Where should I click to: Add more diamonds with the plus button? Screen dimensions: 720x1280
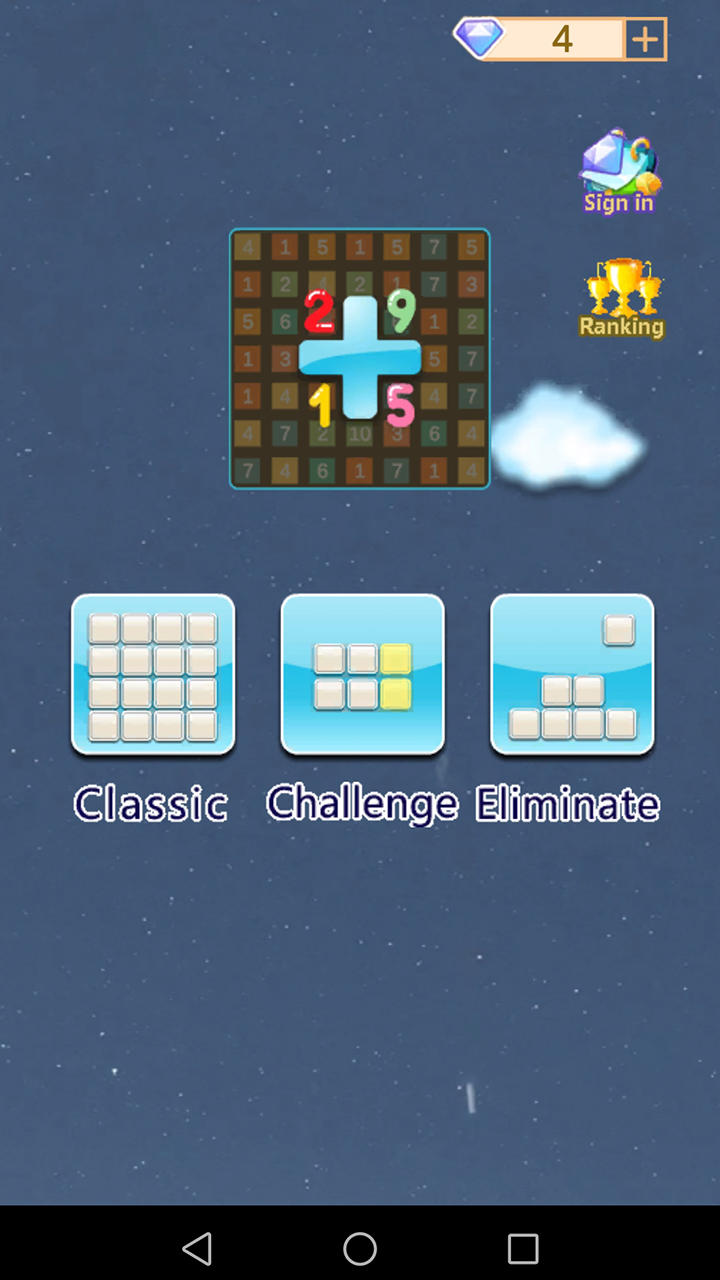(x=645, y=39)
